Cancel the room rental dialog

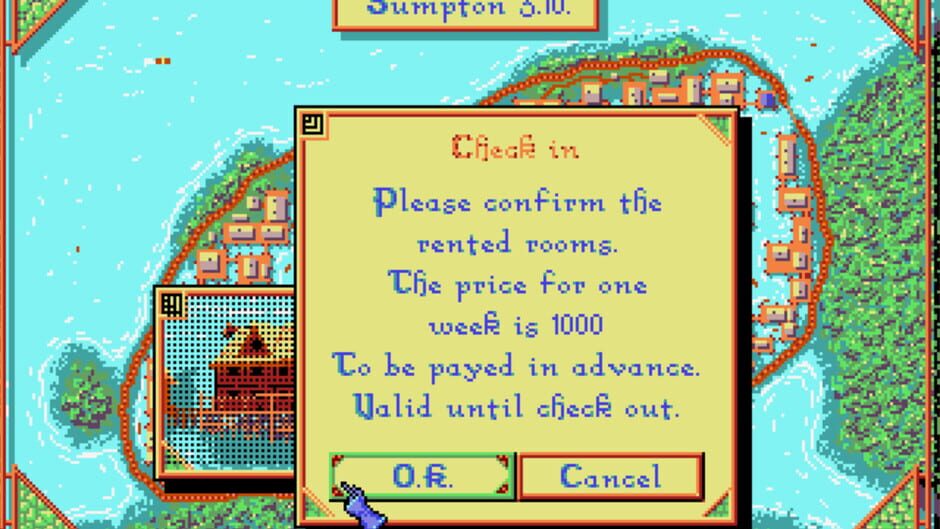pyautogui.click(x=610, y=476)
